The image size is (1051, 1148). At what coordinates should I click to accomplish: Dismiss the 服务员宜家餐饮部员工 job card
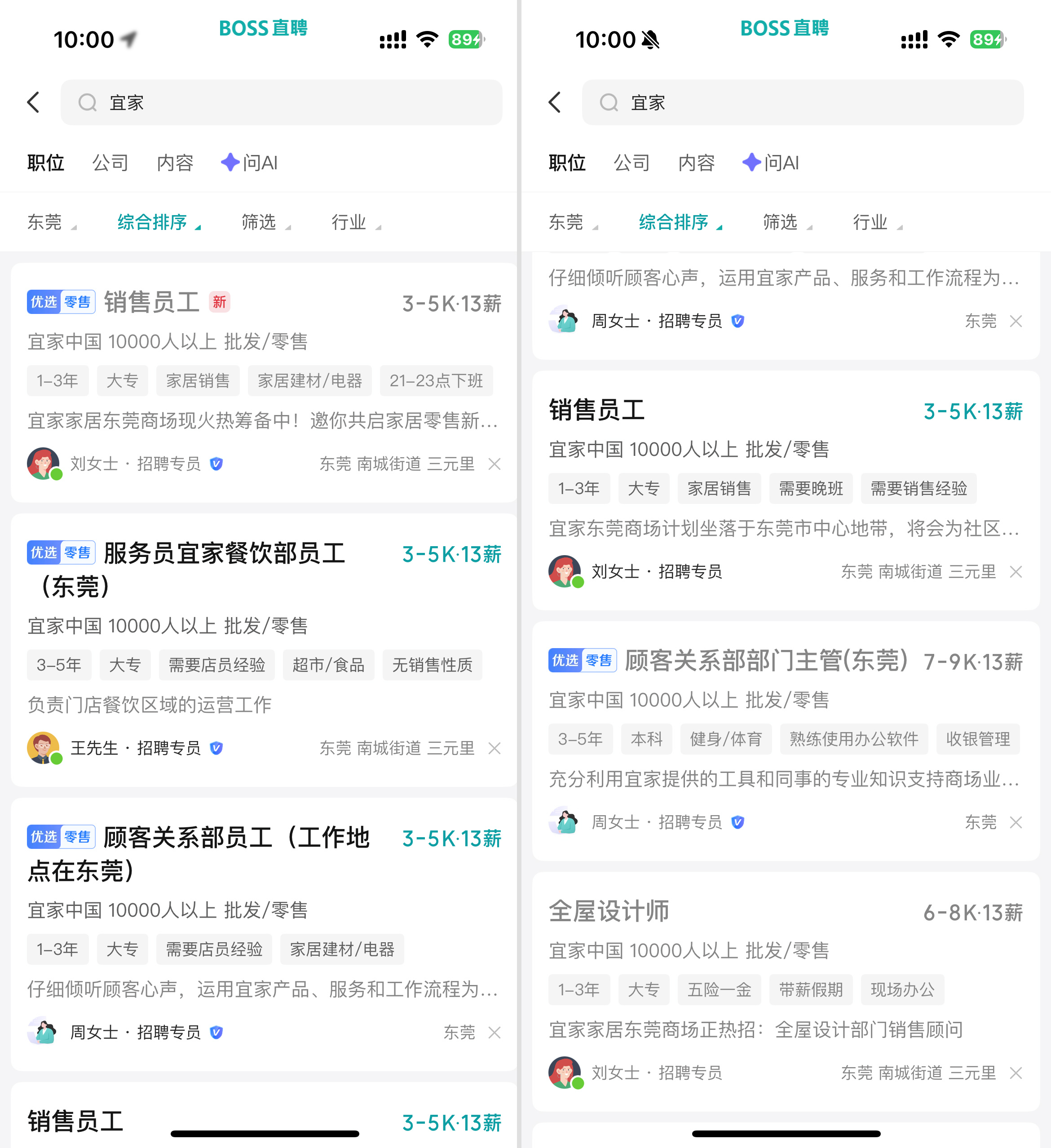tap(494, 748)
